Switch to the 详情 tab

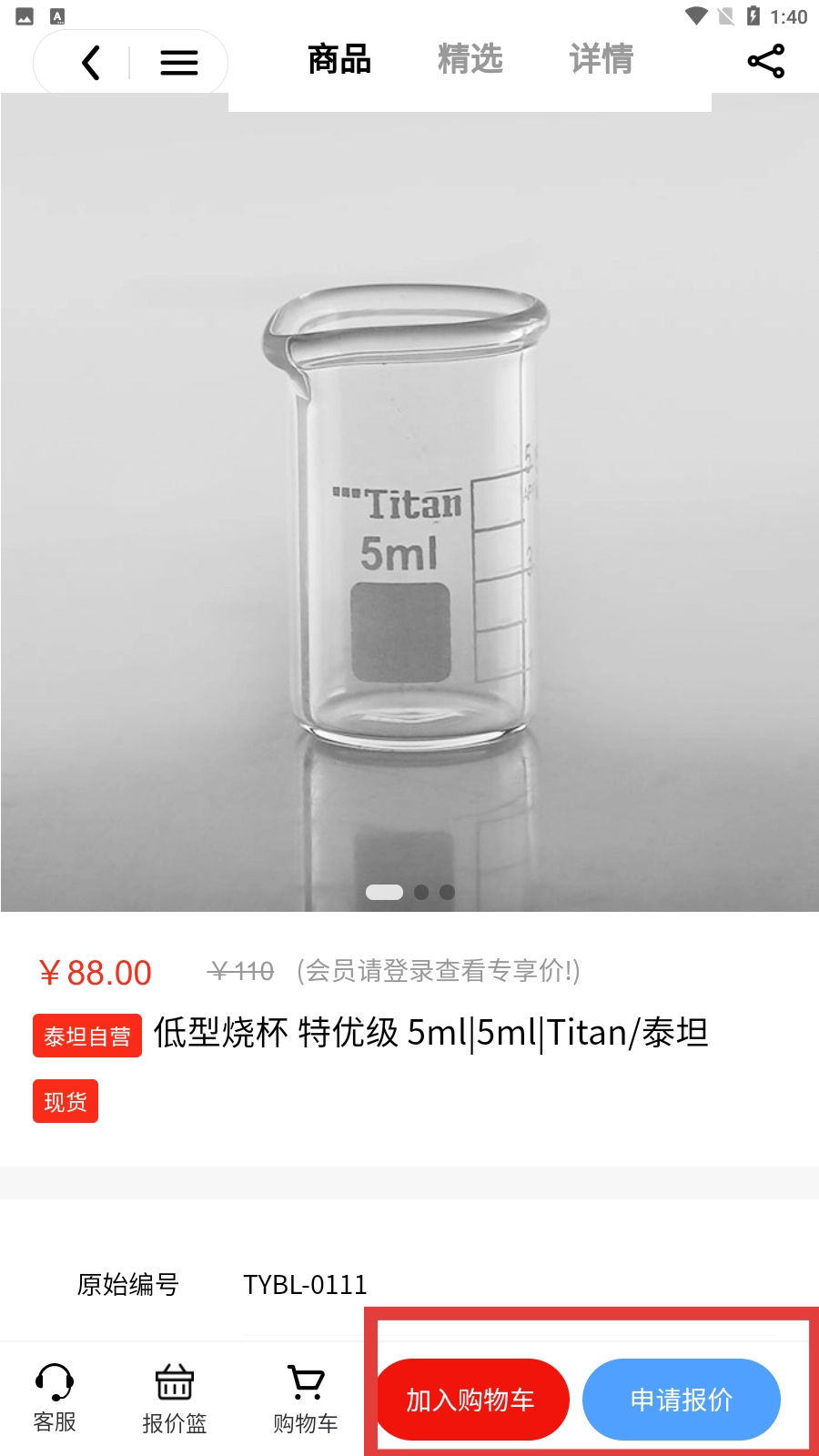click(x=601, y=60)
